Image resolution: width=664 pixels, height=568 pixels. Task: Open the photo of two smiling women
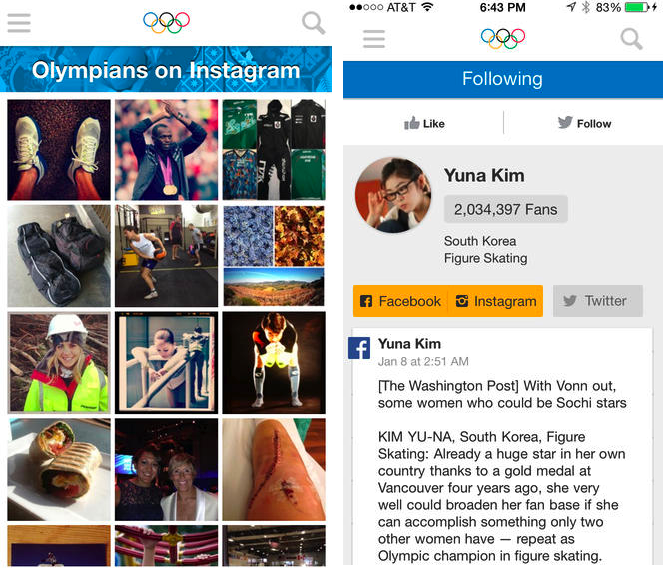[x=166, y=469]
